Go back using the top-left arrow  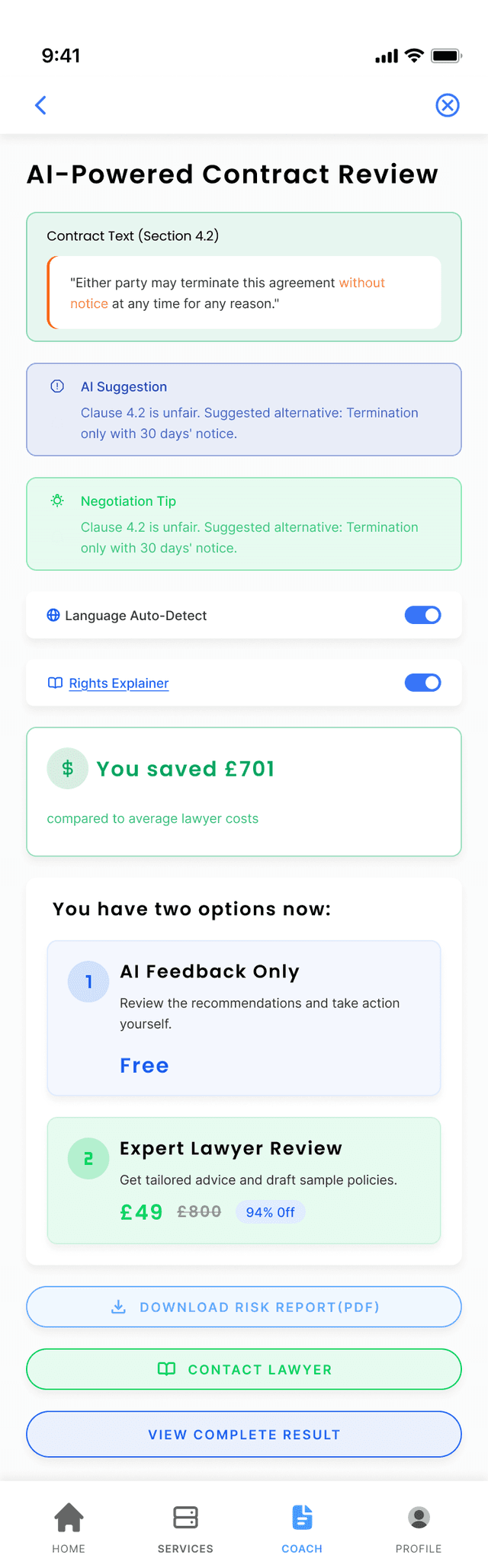pos(41,105)
